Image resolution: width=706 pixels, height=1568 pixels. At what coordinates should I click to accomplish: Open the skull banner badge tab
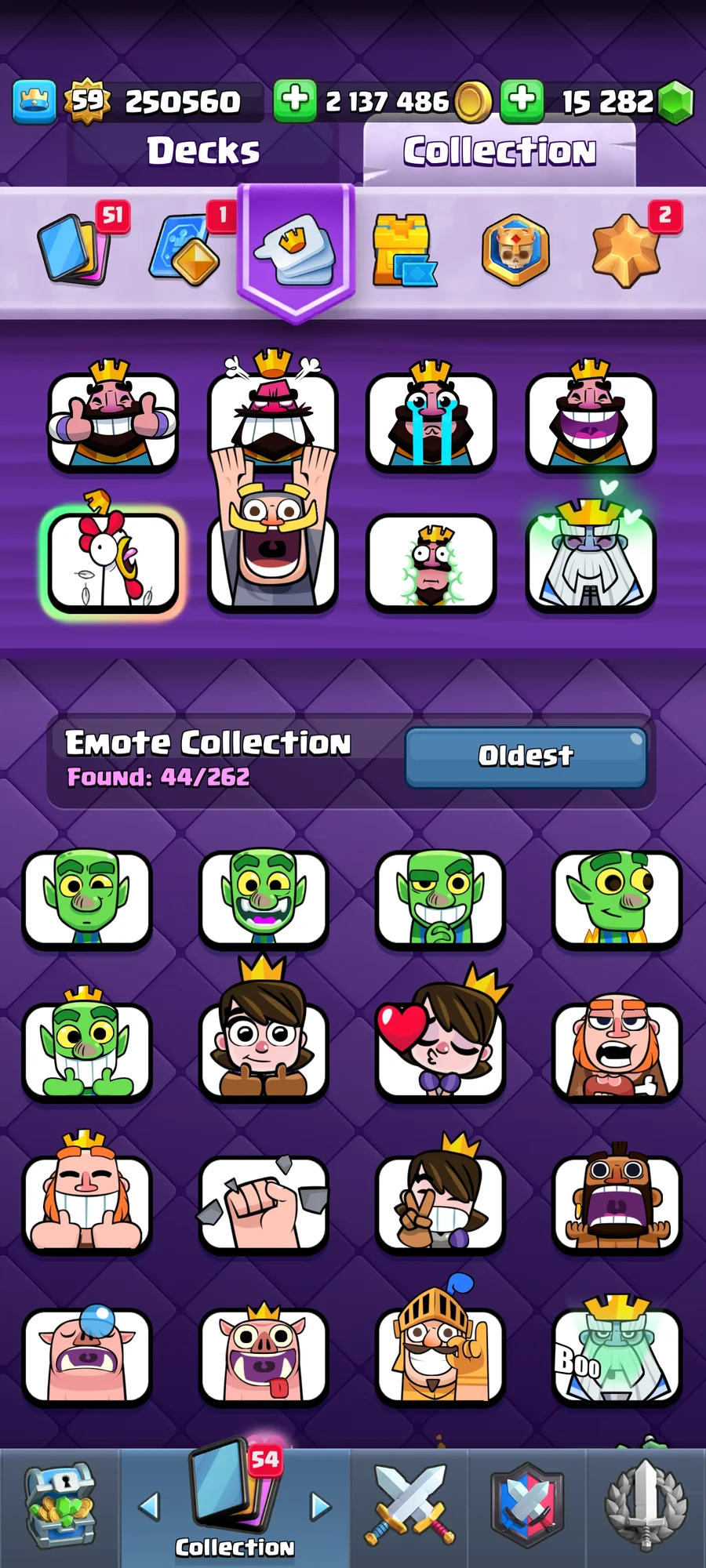coord(515,251)
